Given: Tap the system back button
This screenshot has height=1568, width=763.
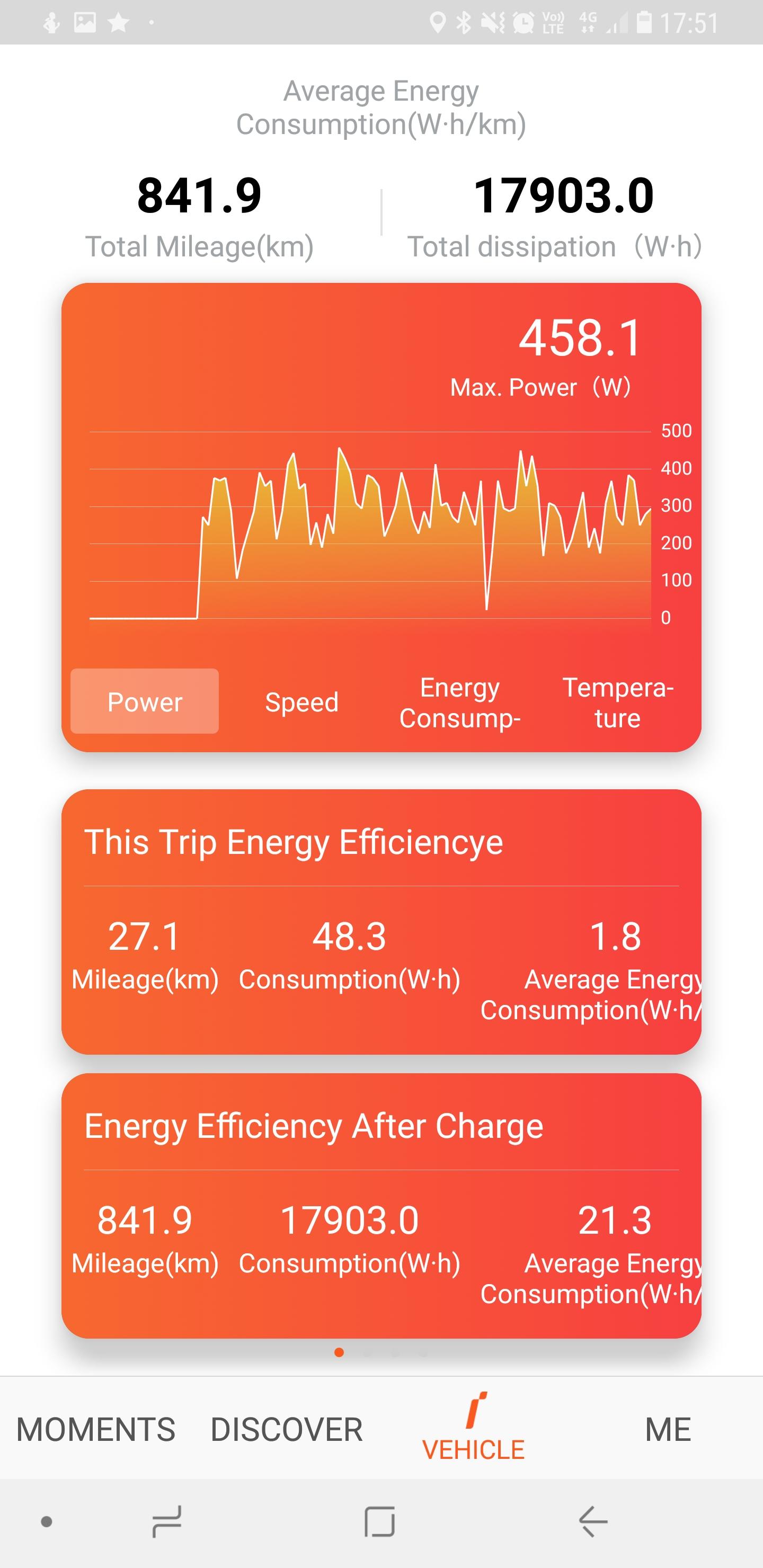Looking at the screenshot, I should click(x=592, y=1522).
